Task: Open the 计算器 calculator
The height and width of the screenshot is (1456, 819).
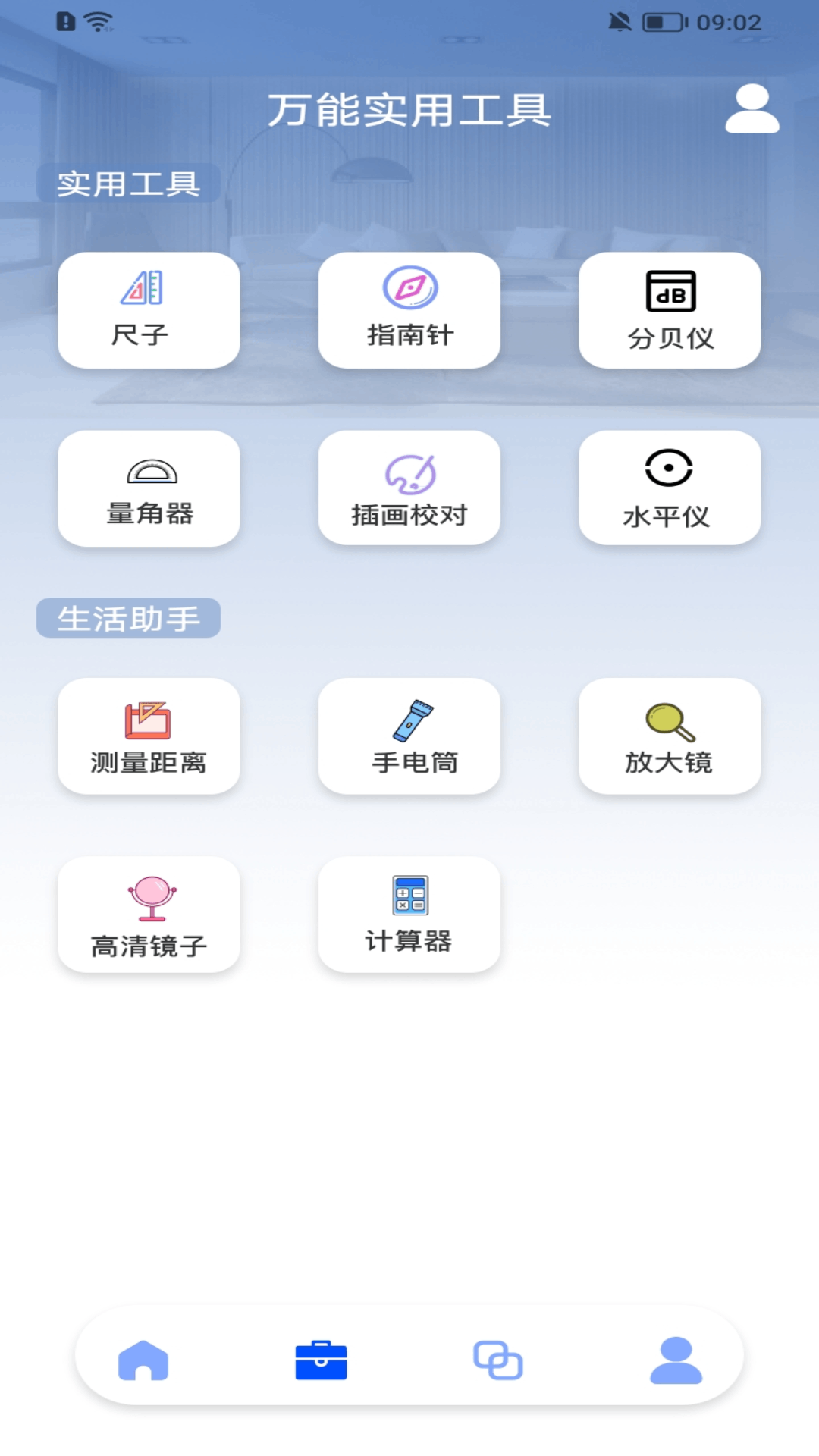Action: [x=409, y=915]
